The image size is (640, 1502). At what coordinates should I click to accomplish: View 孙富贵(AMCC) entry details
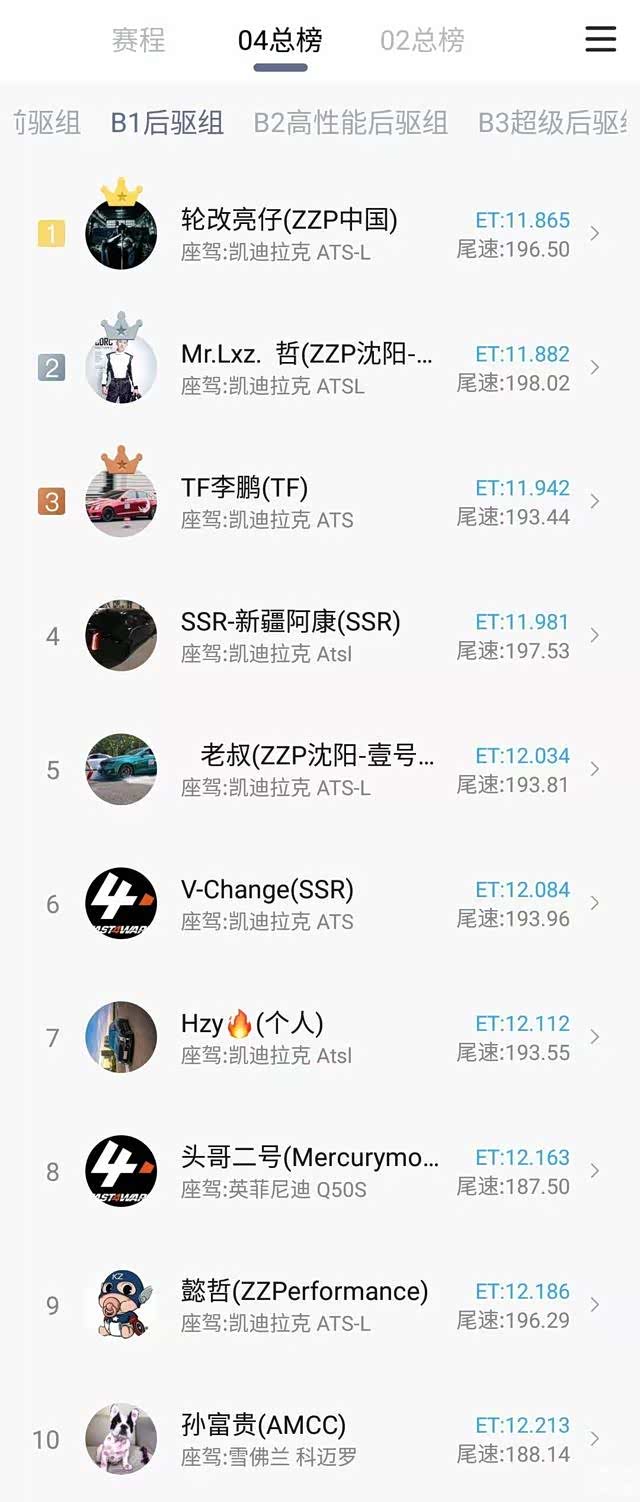320,1440
